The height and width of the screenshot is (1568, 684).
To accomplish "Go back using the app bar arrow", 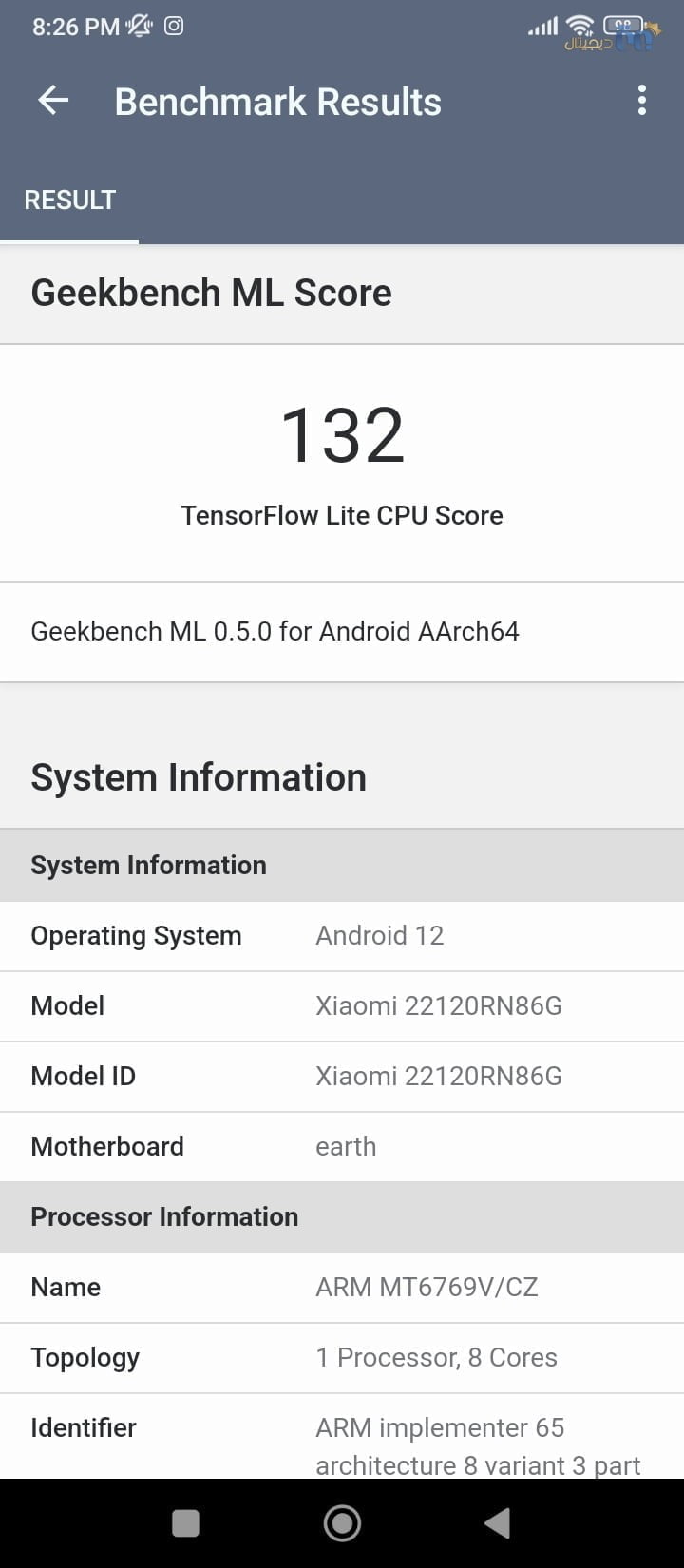I will coord(53,101).
